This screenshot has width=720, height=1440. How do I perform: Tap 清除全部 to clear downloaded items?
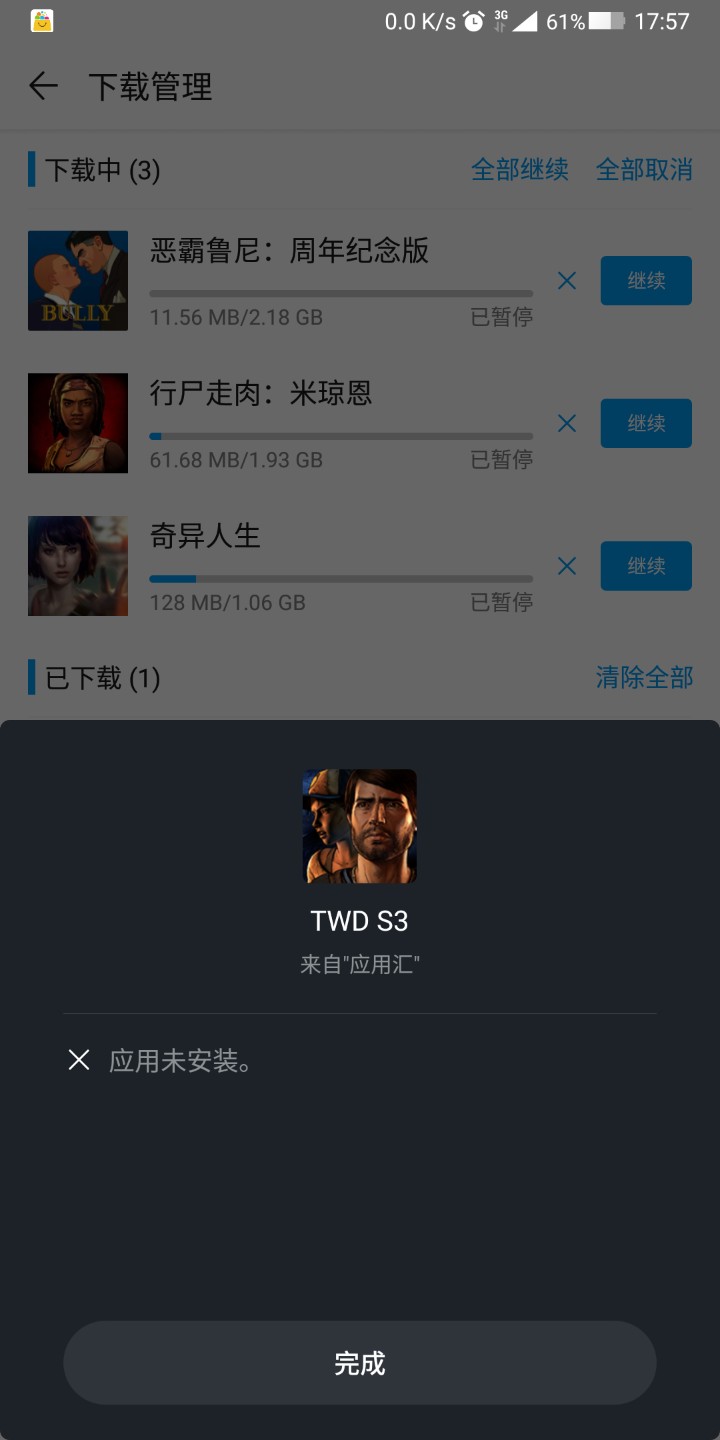(x=644, y=678)
